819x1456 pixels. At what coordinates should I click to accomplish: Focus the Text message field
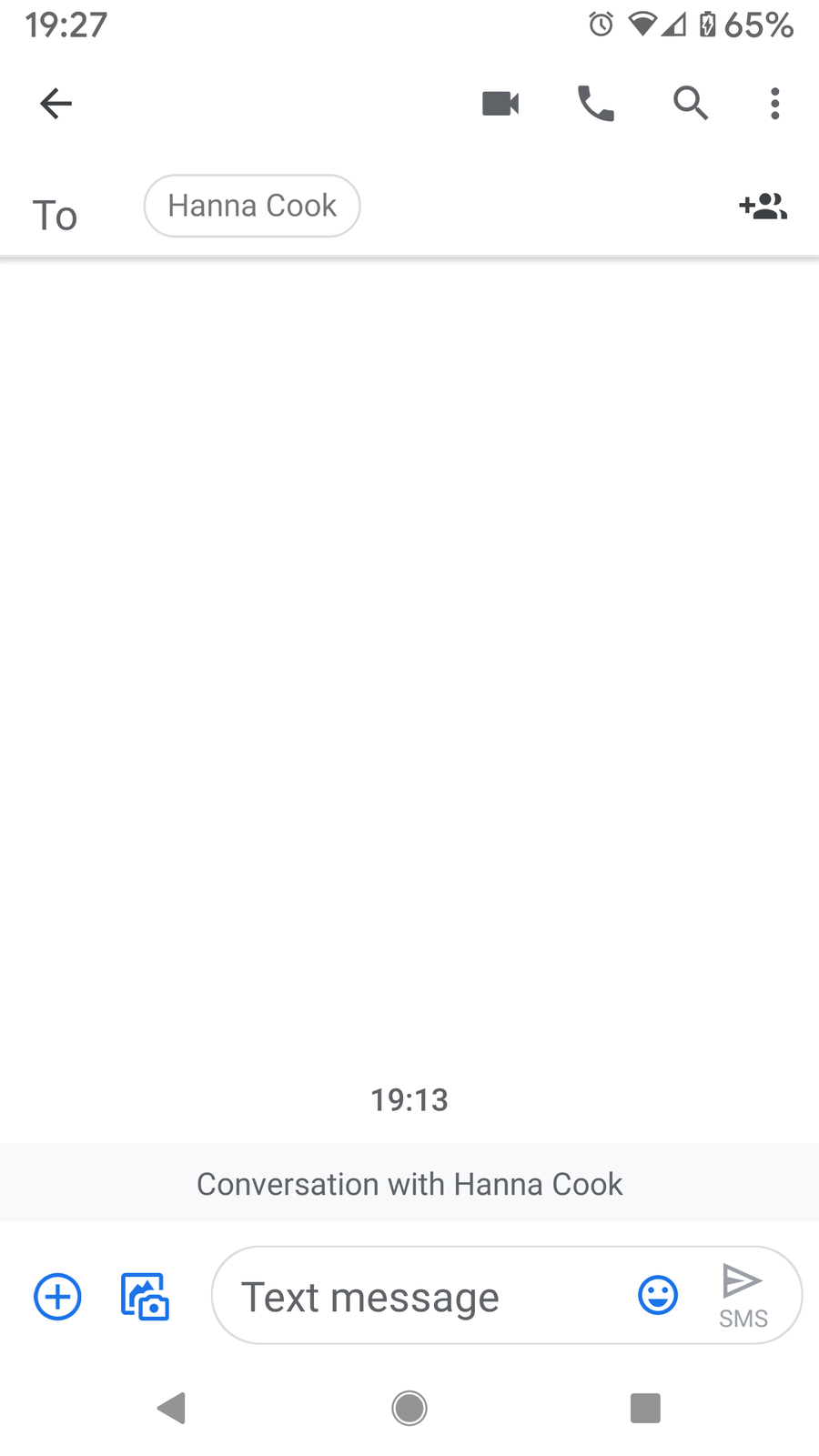point(419,1296)
